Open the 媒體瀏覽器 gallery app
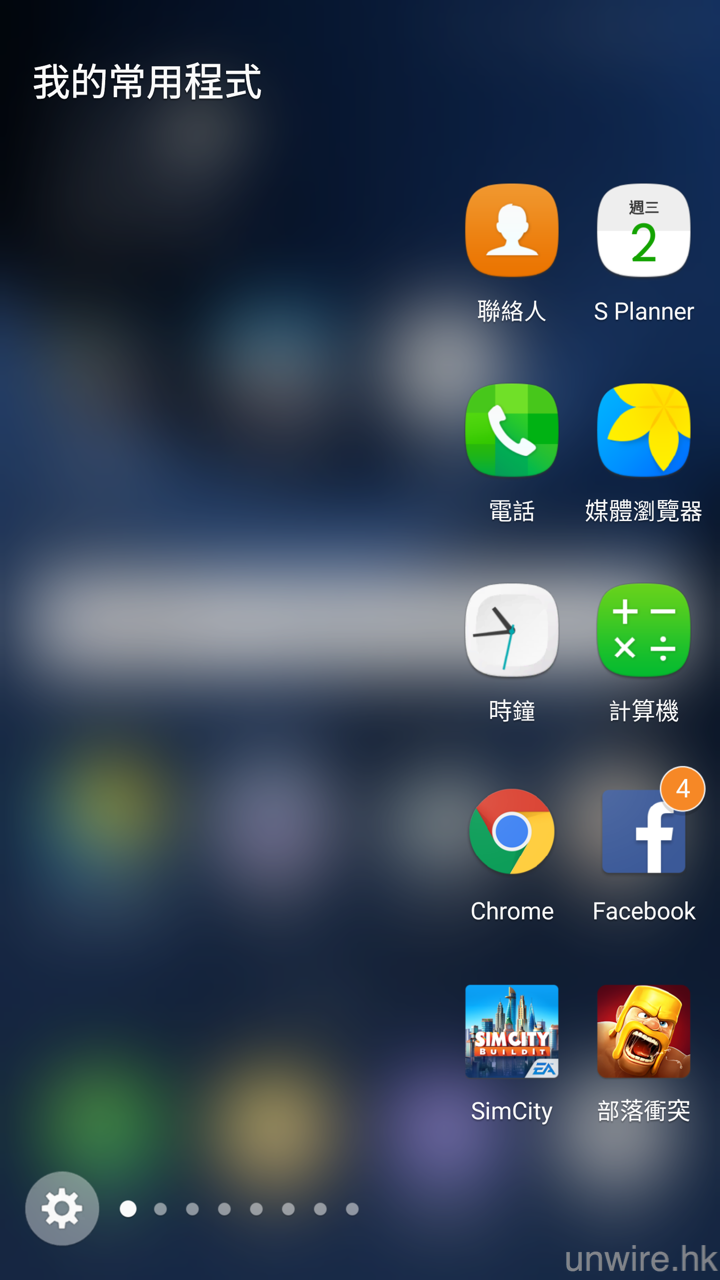 point(643,431)
